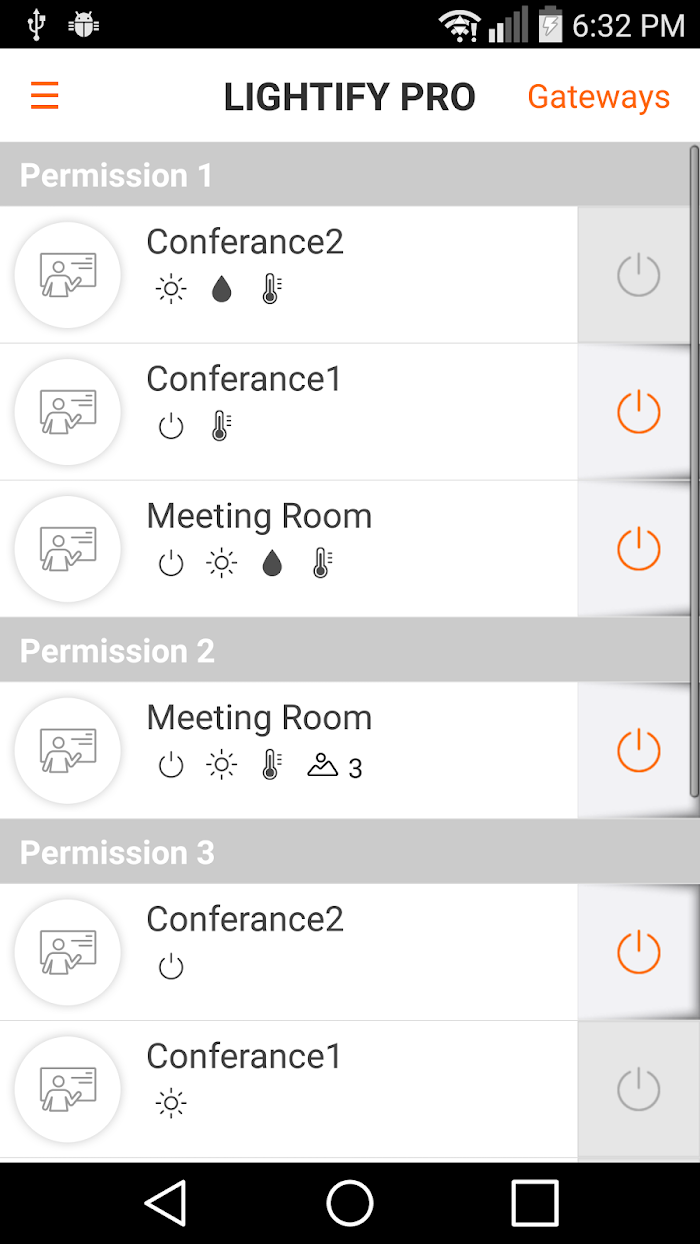The height and width of the screenshot is (1244, 700).
Task: Open Meeting Room under Permission 1
Action: [289, 549]
